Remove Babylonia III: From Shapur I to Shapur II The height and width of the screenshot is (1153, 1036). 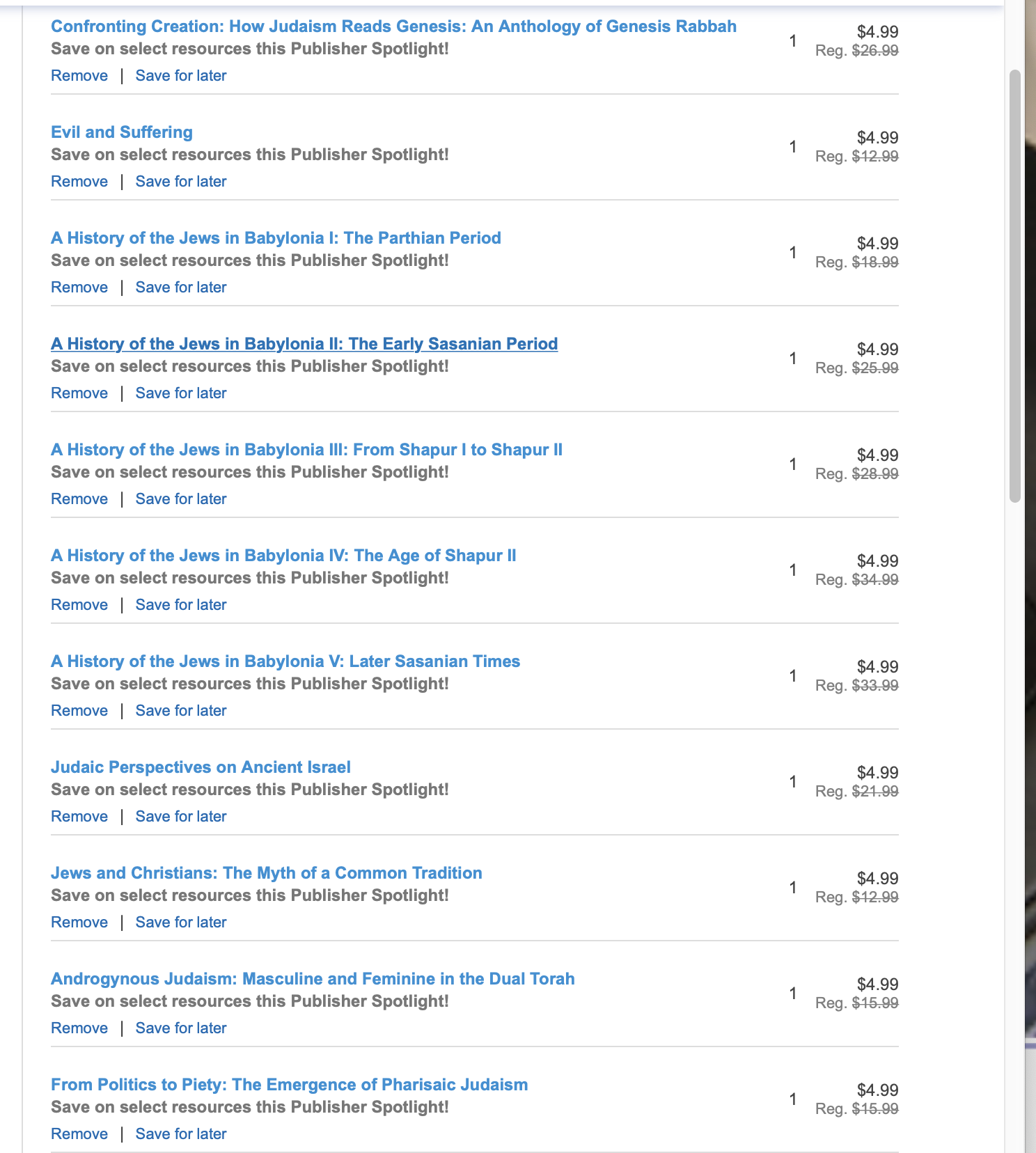tap(79, 499)
